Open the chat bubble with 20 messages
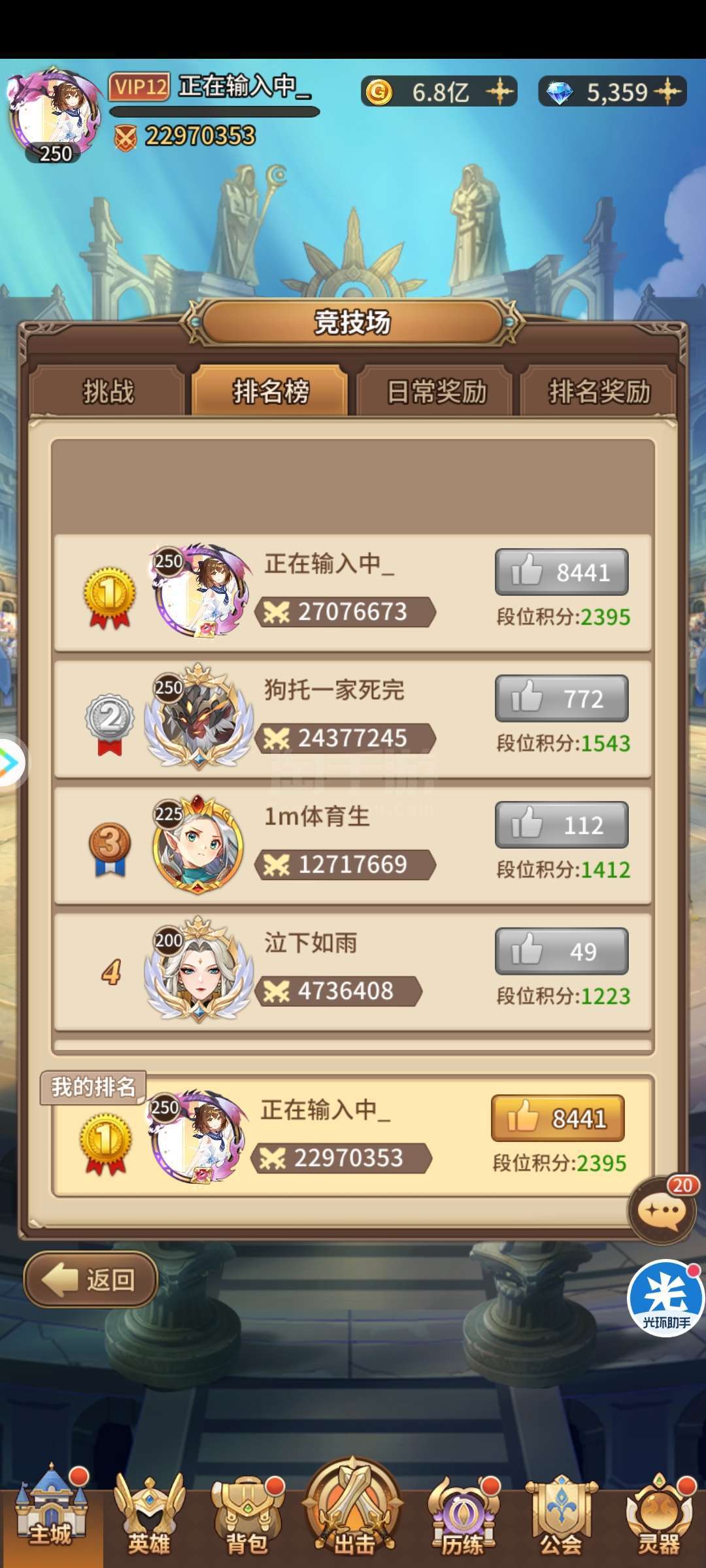Viewport: 706px width, 1568px height. pyautogui.click(x=662, y=1211)
